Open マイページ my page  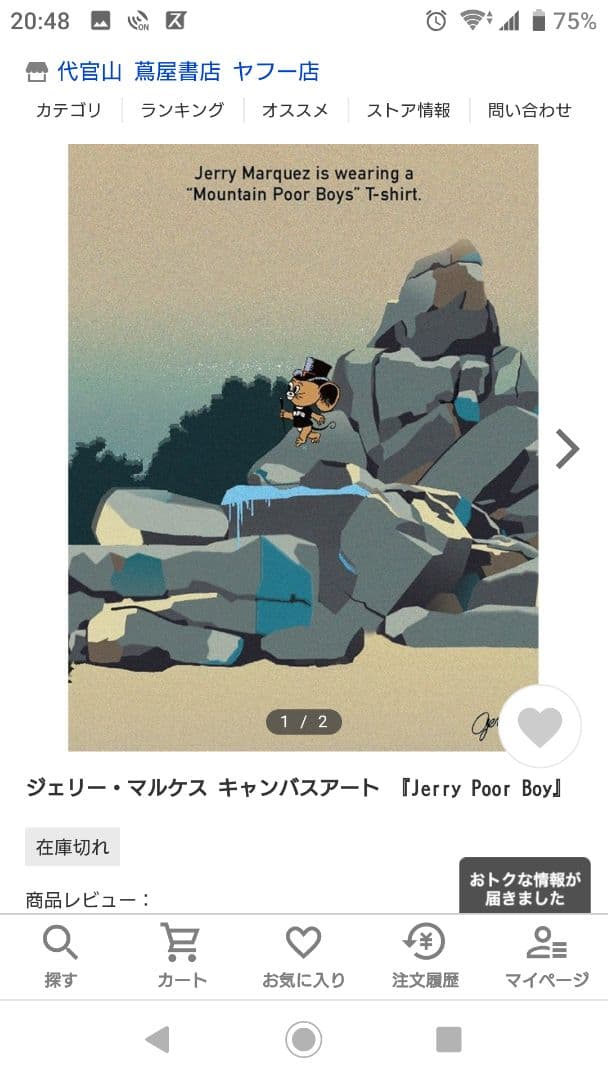[546, 957]
